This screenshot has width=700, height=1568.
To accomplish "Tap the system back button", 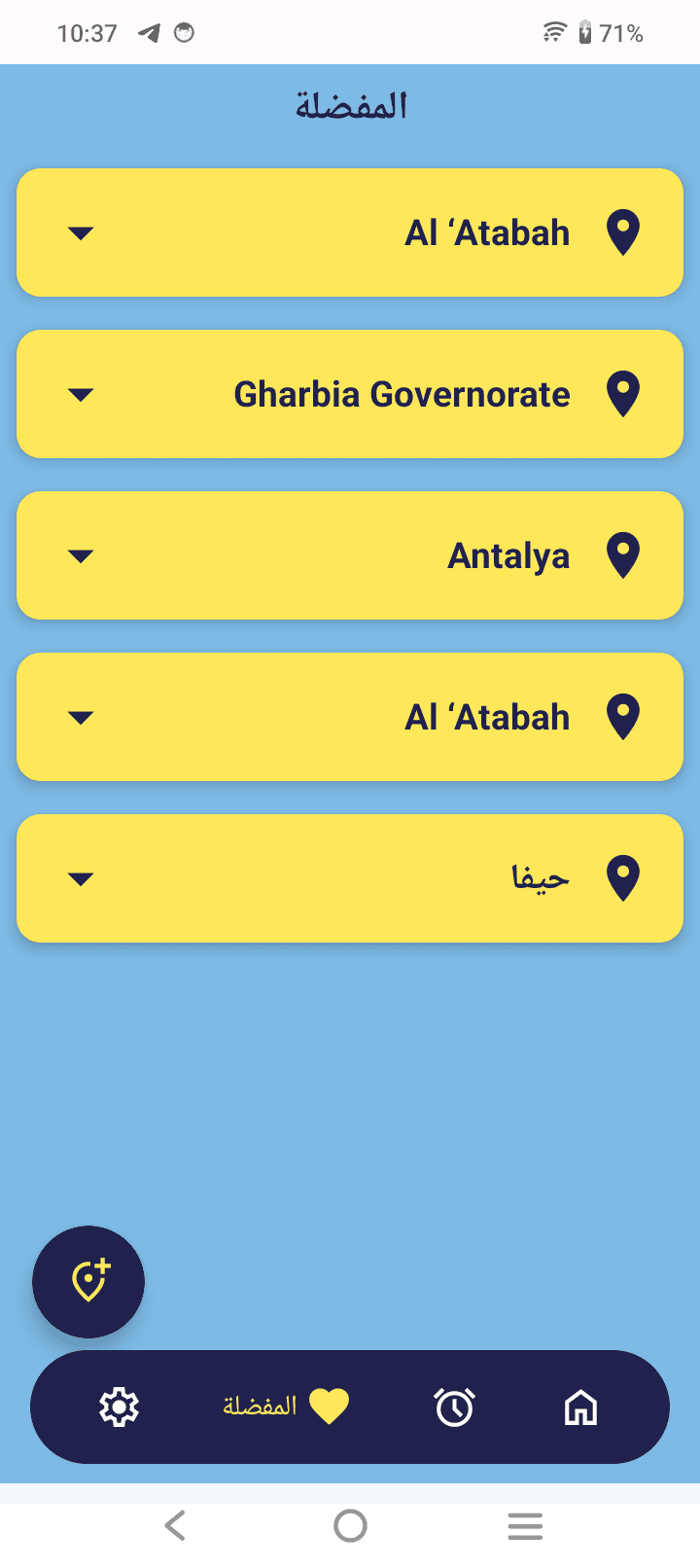I will (175, 1525).
